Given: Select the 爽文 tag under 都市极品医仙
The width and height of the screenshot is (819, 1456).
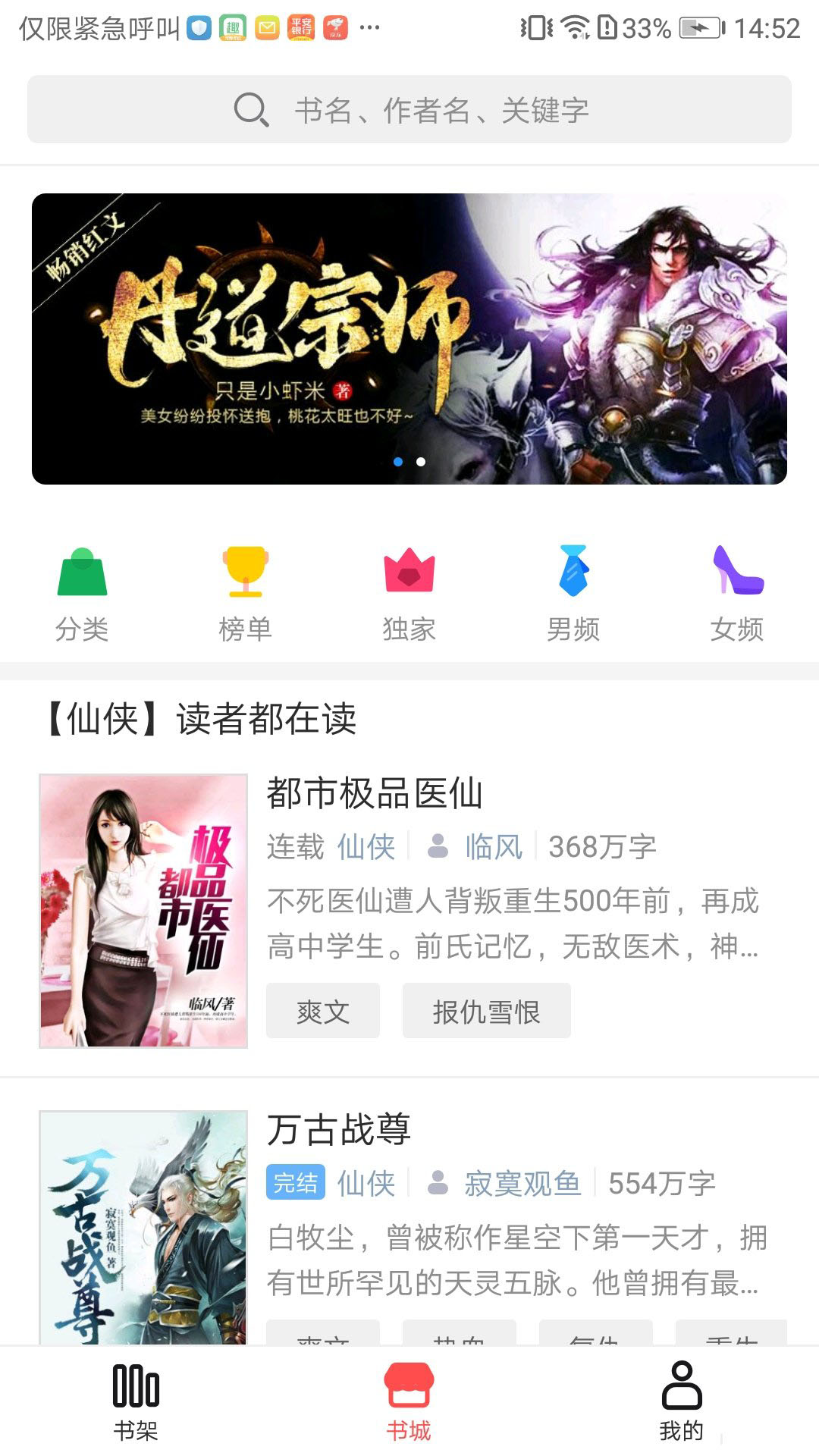Looking at the screenshot, I should pyautogui.click(x=323, y=1012).
